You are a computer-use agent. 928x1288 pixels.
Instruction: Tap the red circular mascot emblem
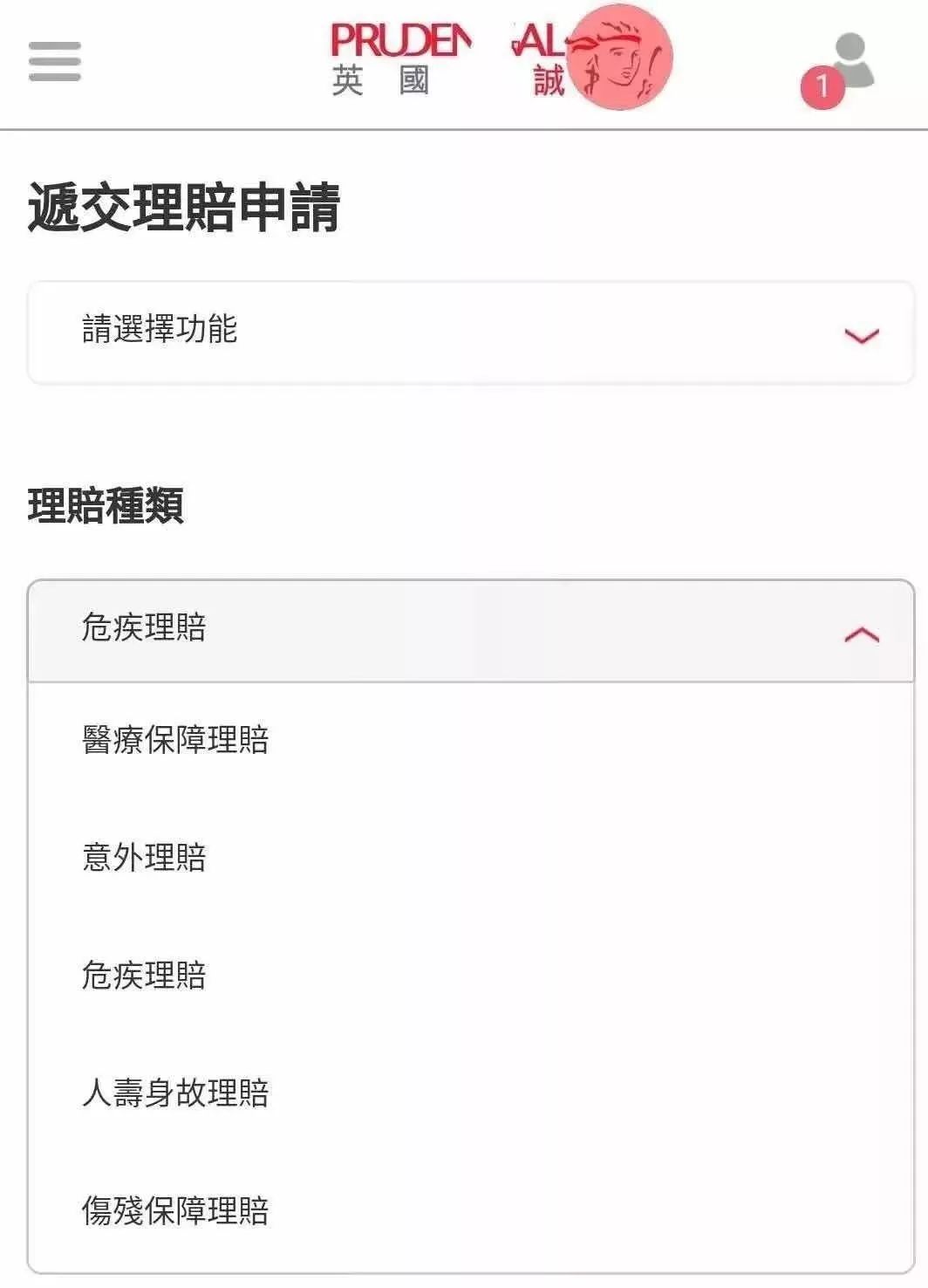coord(620,57)
